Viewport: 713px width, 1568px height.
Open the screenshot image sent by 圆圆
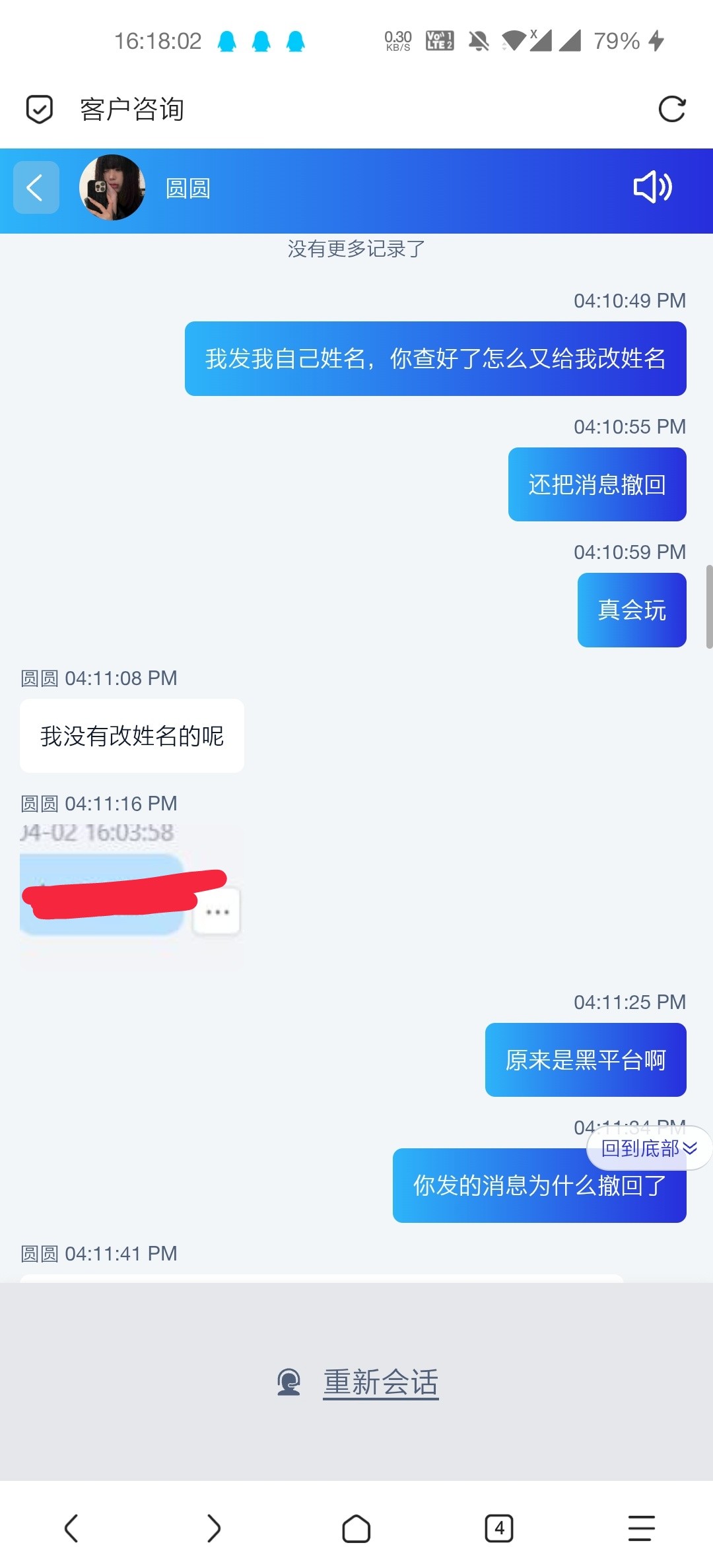pos(130,895)
